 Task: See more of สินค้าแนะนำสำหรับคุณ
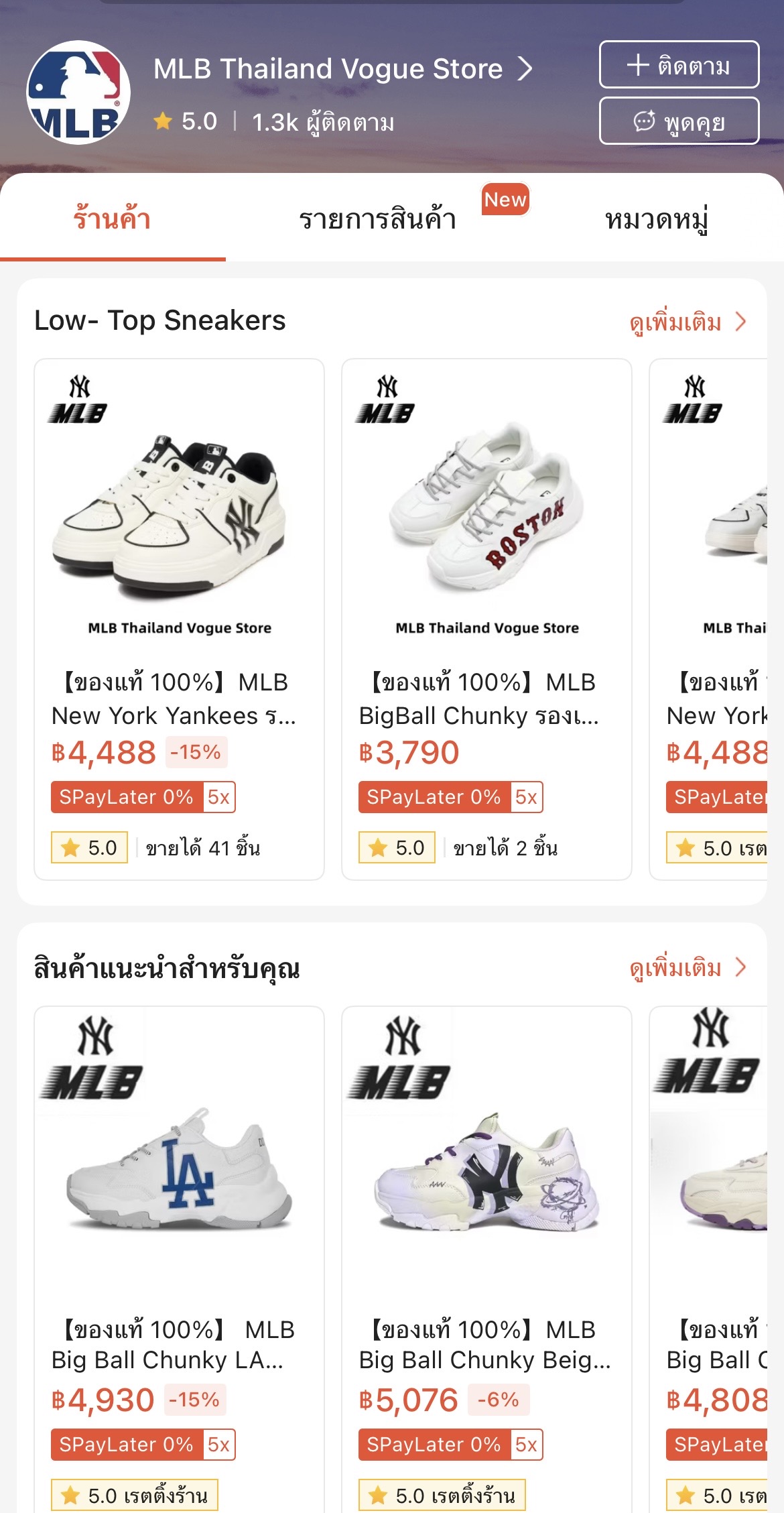click(688, 969)
